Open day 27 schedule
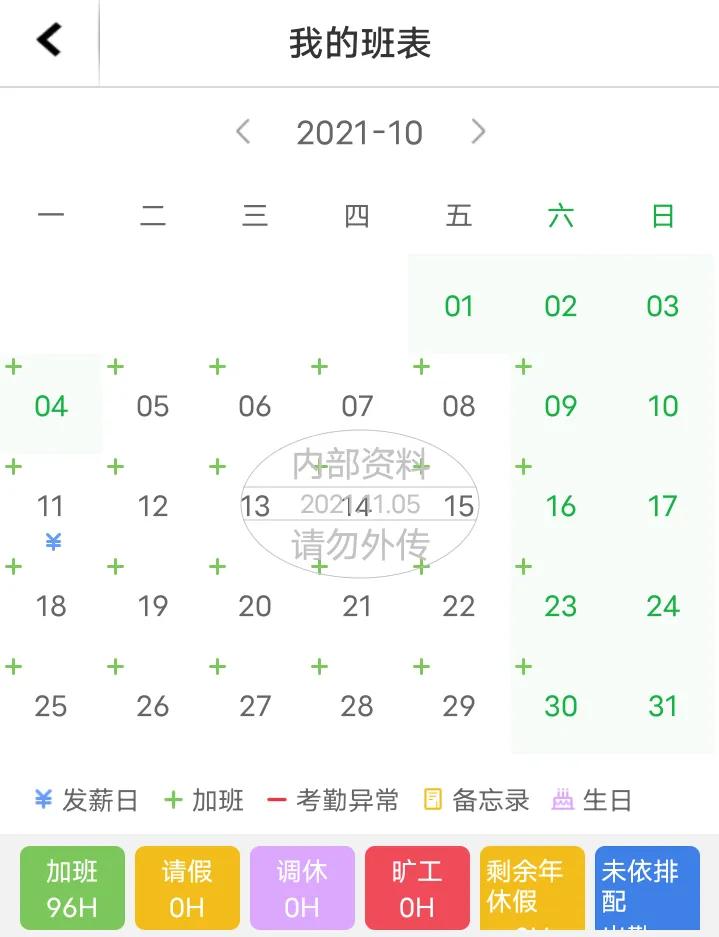 click(255, 706)
